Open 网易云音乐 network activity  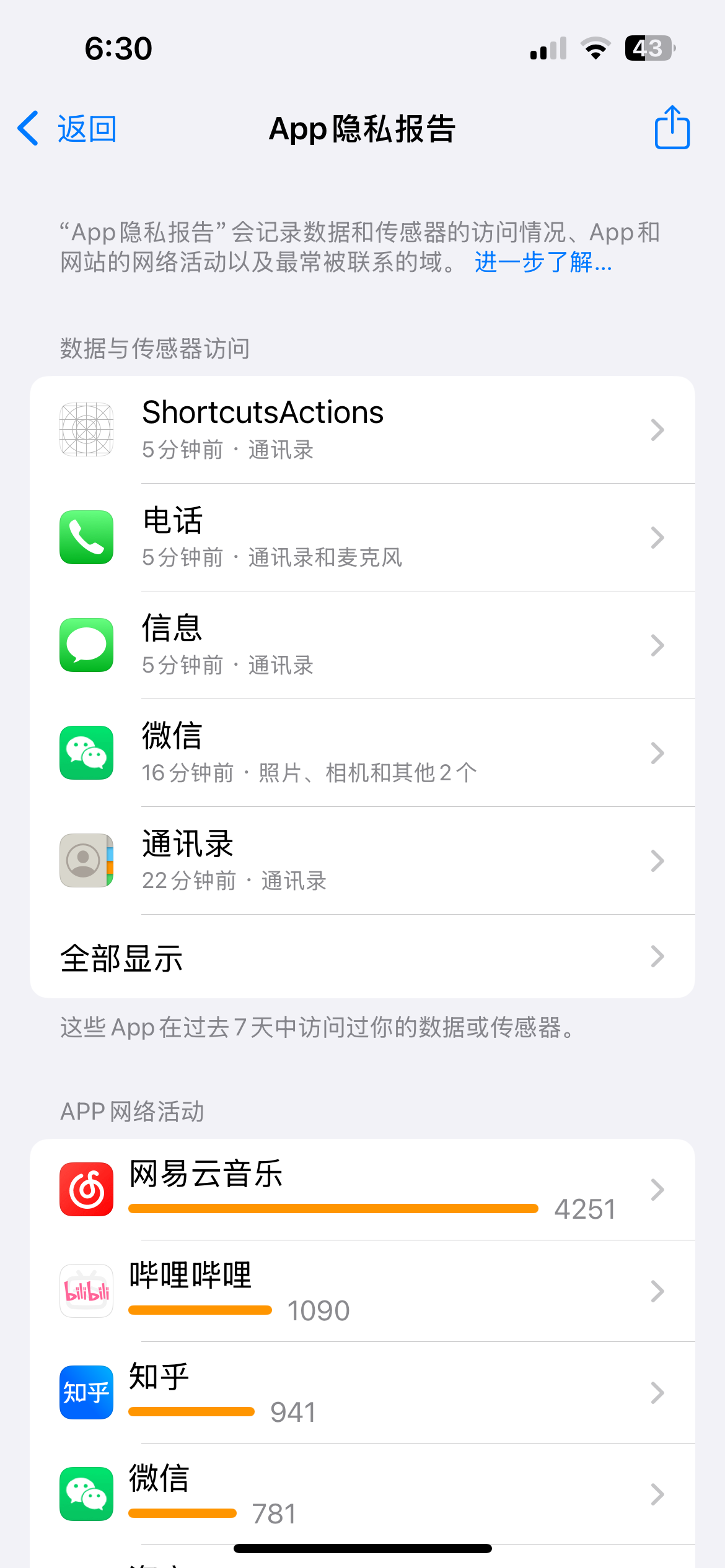[362, 1190]
